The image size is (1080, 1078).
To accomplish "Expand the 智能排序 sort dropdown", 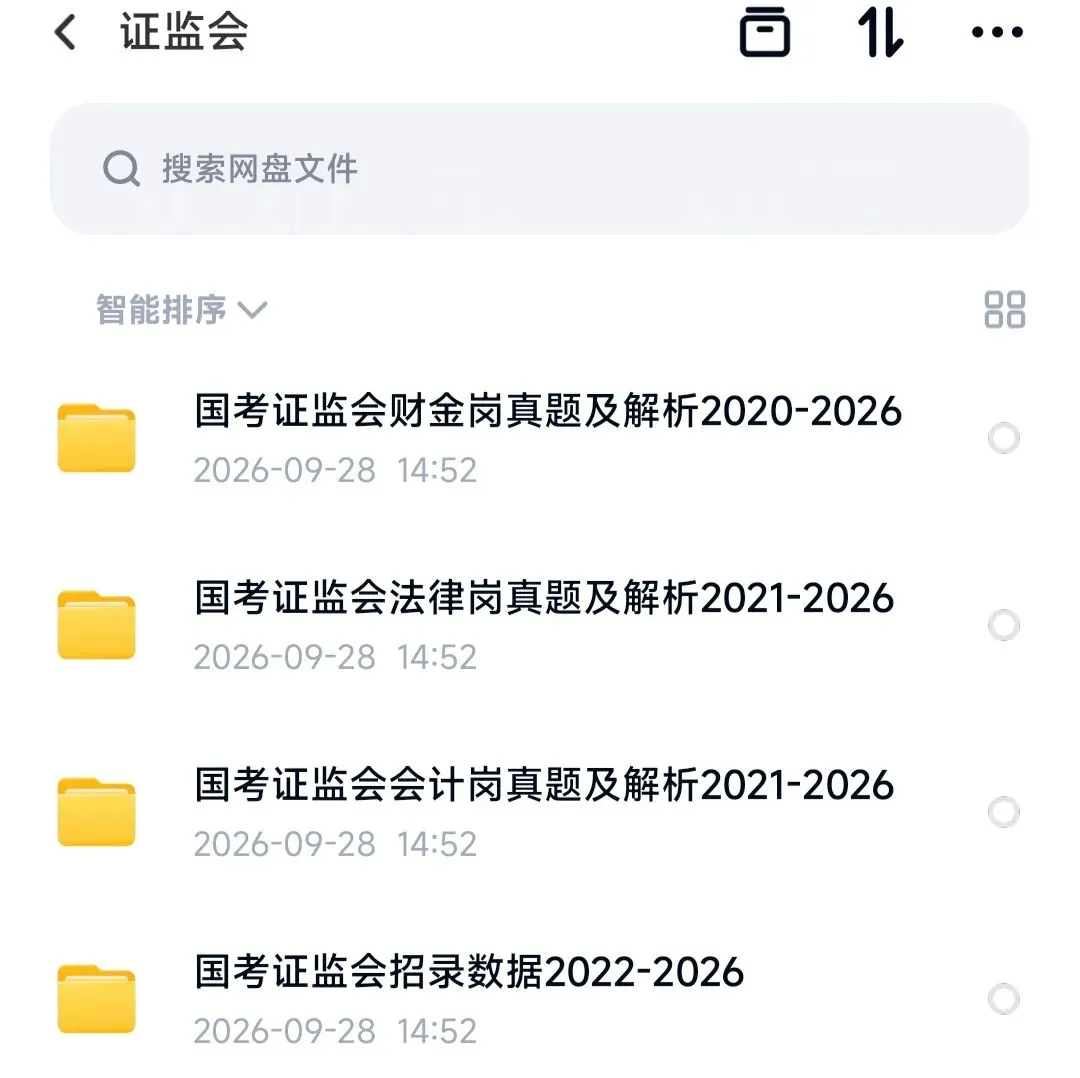I will tap(181, 309).
